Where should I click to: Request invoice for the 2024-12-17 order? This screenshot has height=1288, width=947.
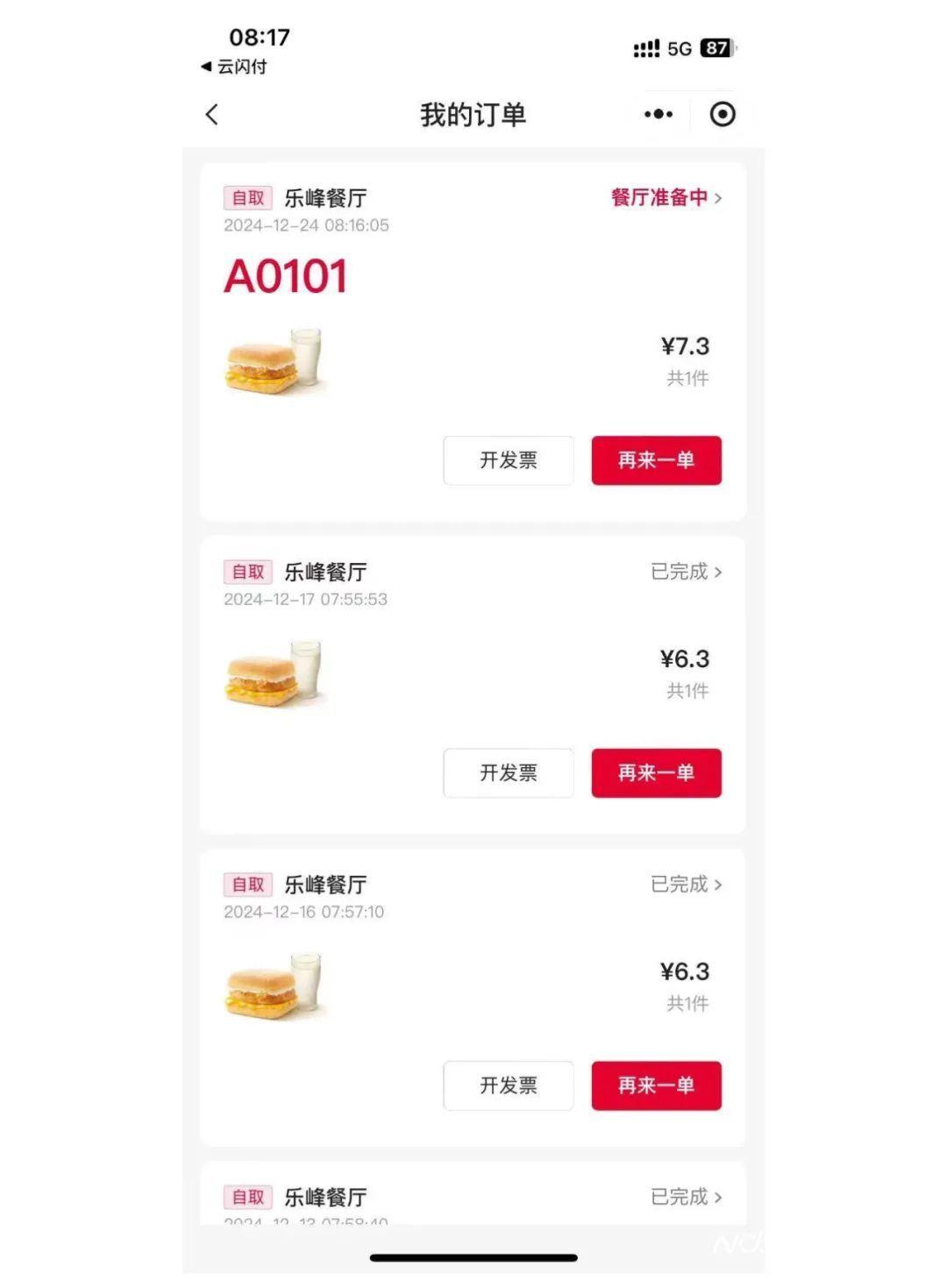coord(509,773)
